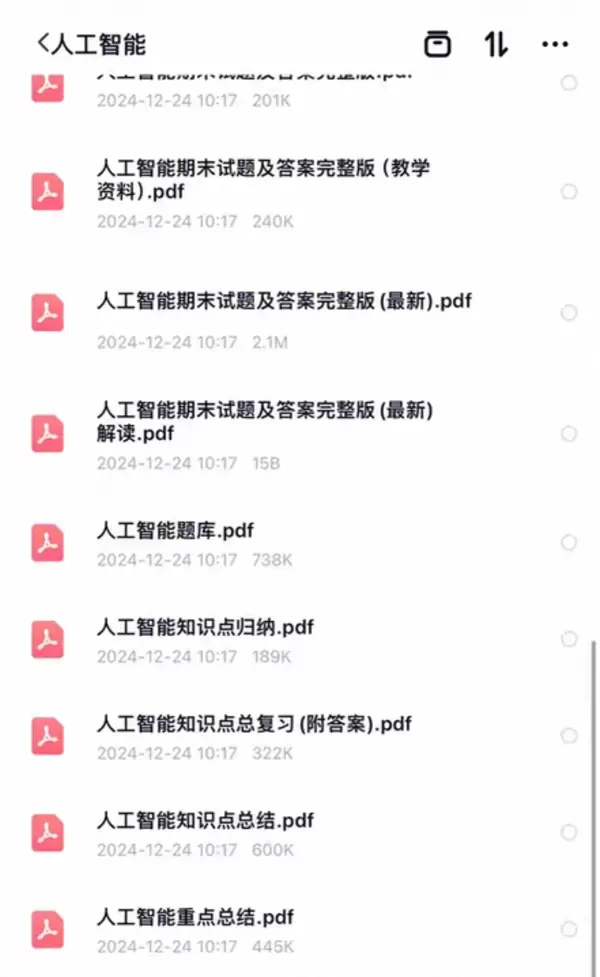Open 人工智能知识点总结.pdf
This screenshot has height=977, width=600.
[205, 821]
